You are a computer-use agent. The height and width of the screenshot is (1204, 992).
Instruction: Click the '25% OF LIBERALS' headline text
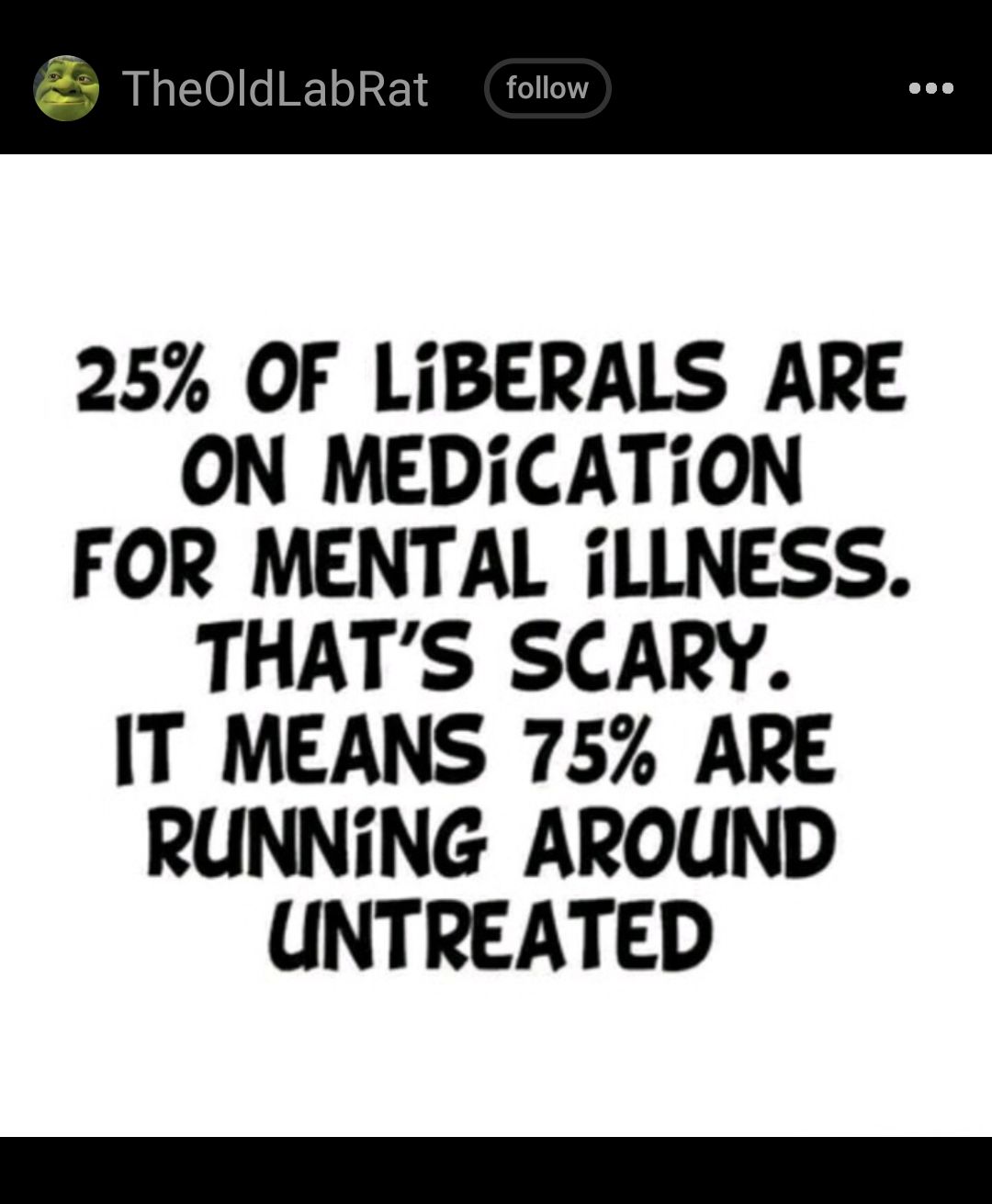(490, 378)
